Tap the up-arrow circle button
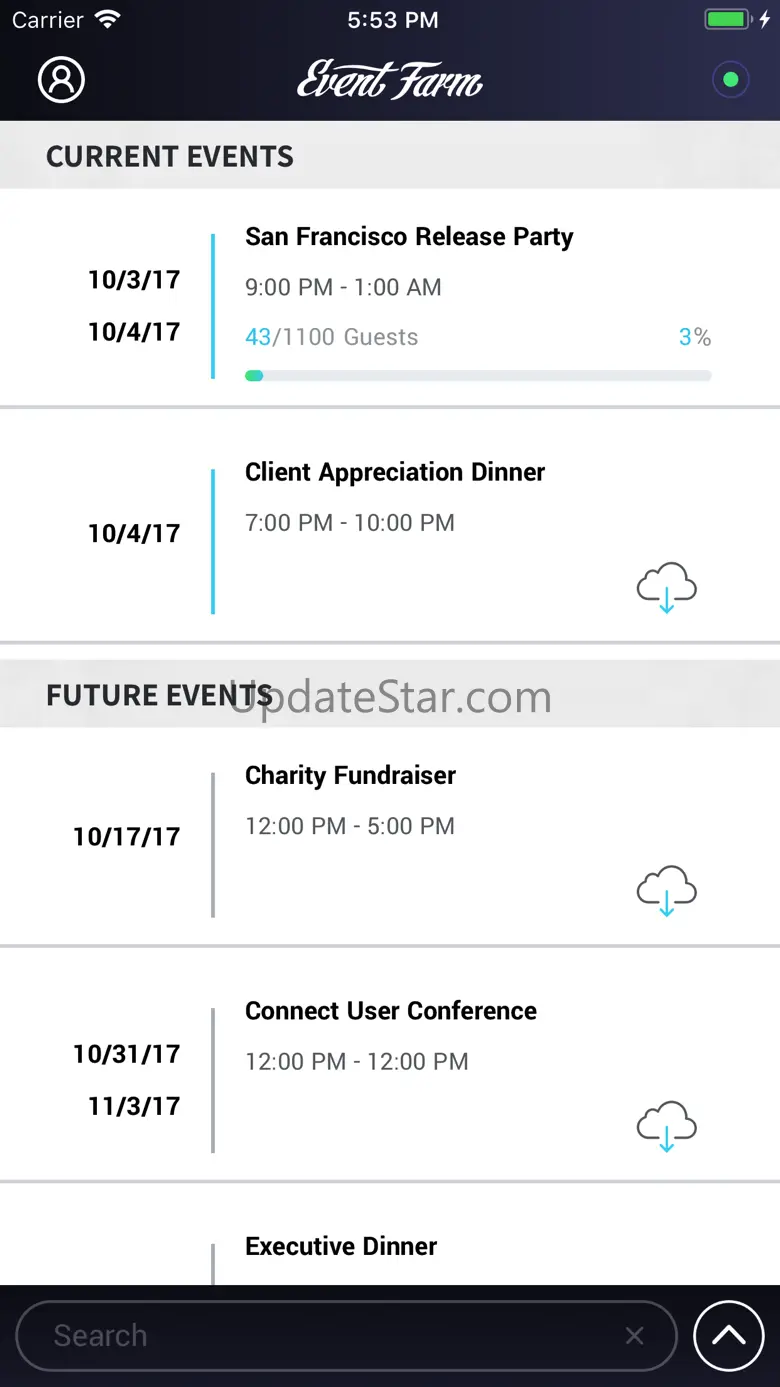Screen dimensions: 780x1387 (x=728, y=1336)
